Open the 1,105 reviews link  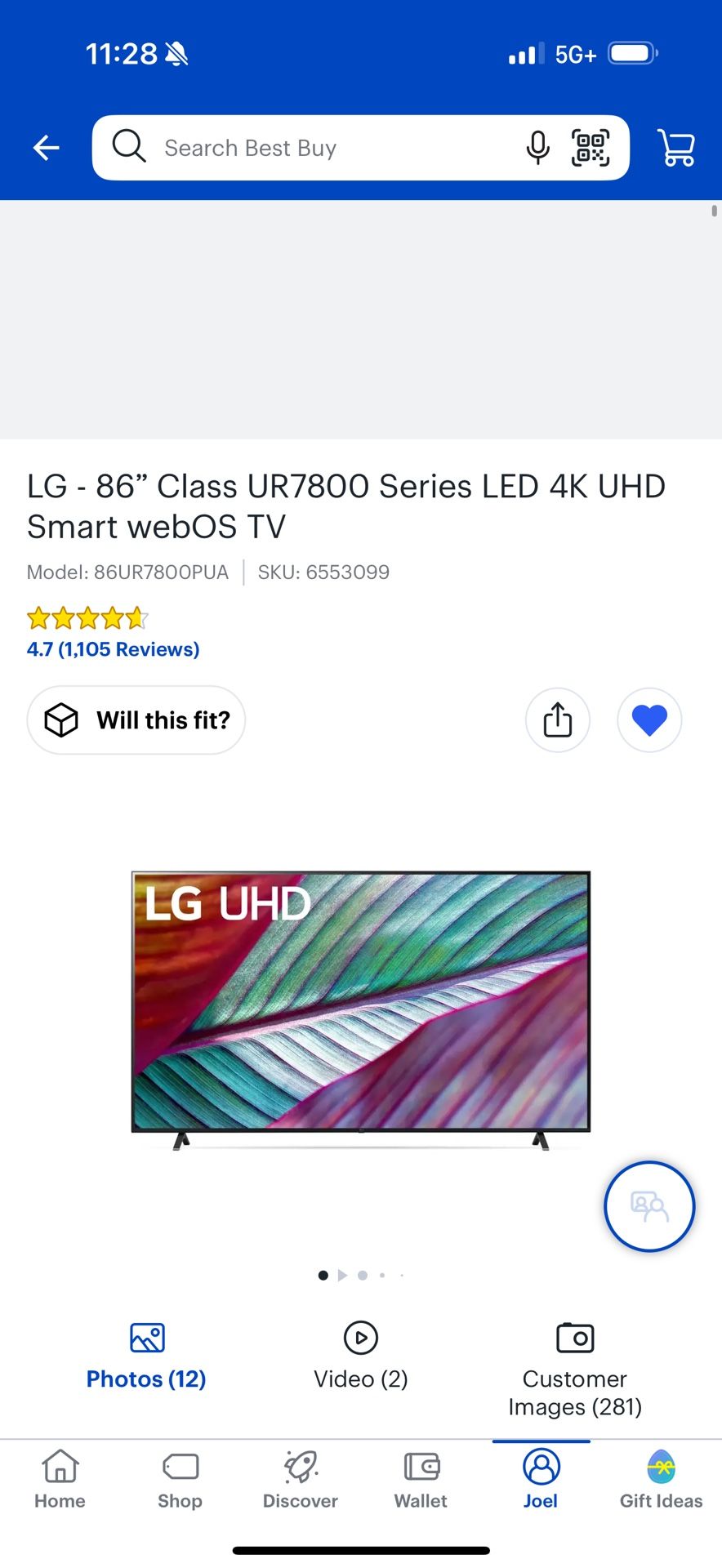[x=114, y=649]
